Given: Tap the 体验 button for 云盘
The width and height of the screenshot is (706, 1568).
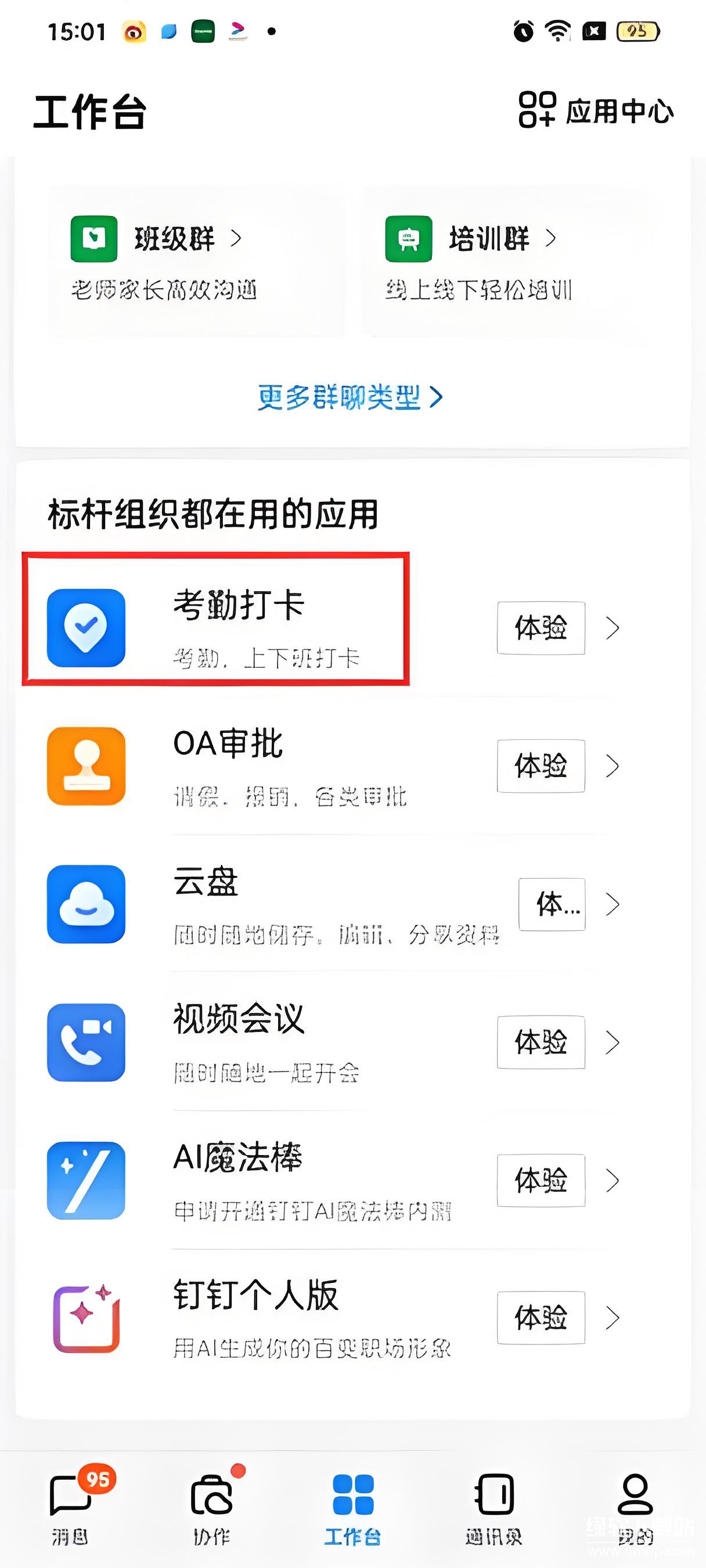Looking at the screenshot, I should pos(552,904).
